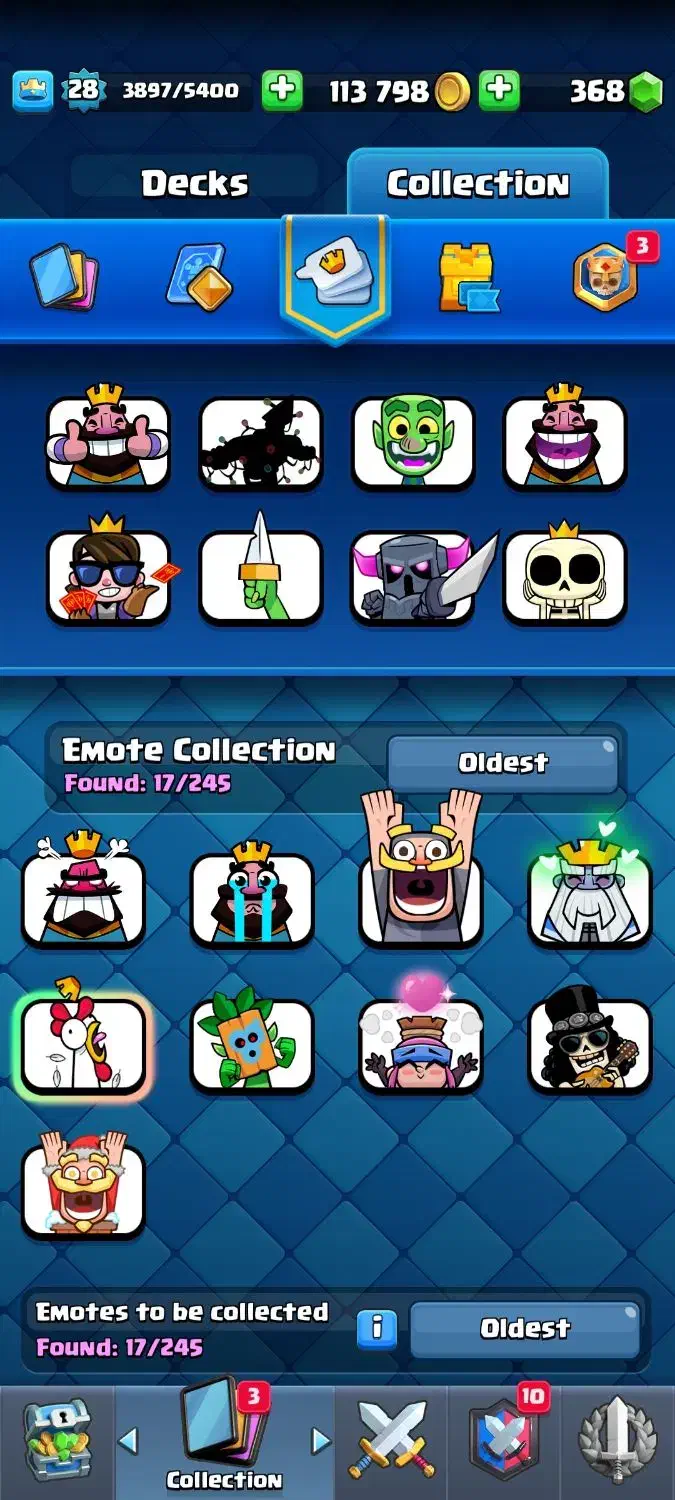The width and height of the screenshot is (675, 1500).
Task: Open the tower troops section
Action: point(468,277)
